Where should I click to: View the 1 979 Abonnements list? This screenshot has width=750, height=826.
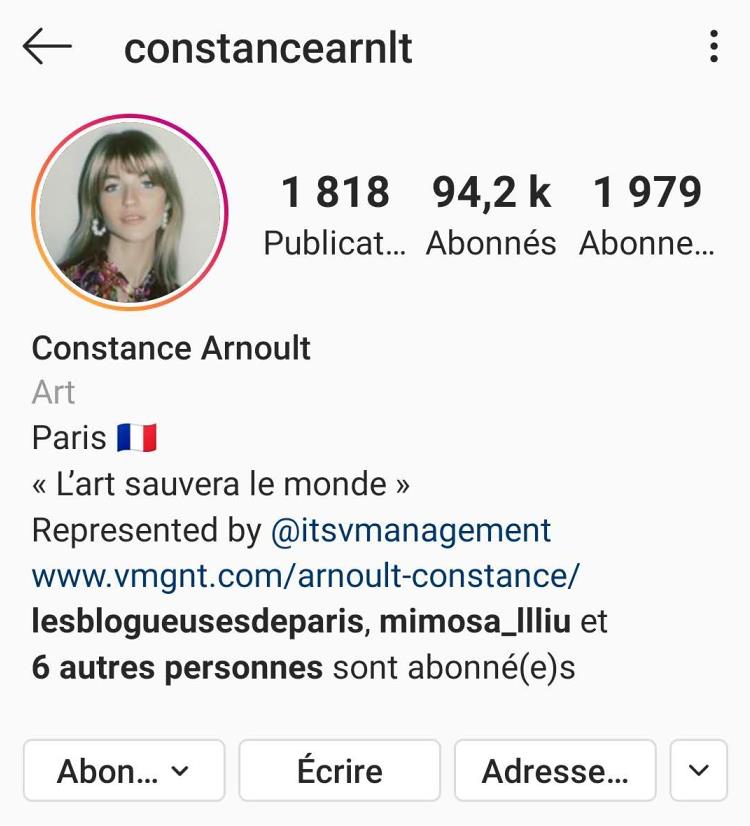click(647, 215)
